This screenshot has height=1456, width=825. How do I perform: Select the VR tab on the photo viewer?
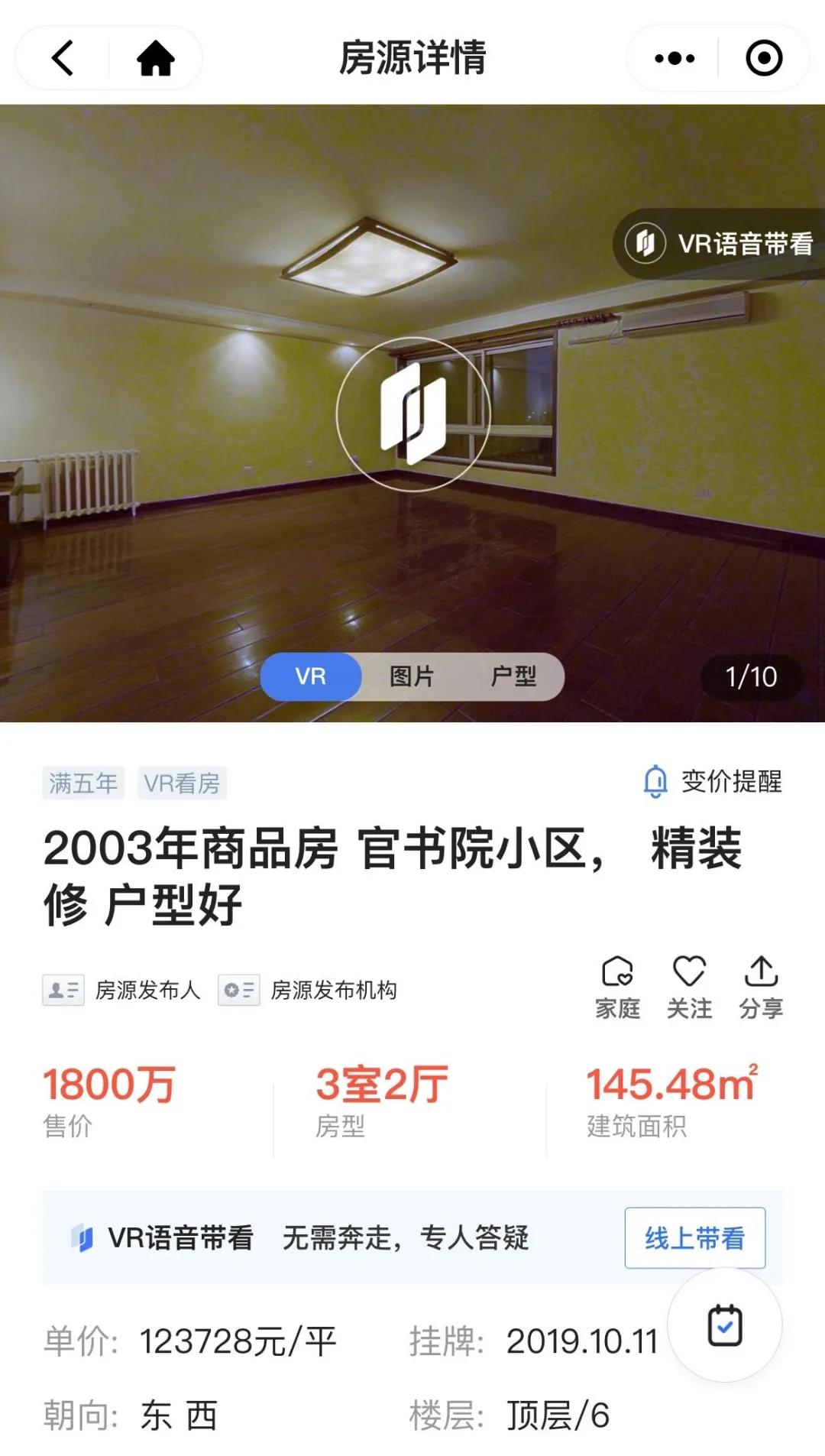point(310,676)
